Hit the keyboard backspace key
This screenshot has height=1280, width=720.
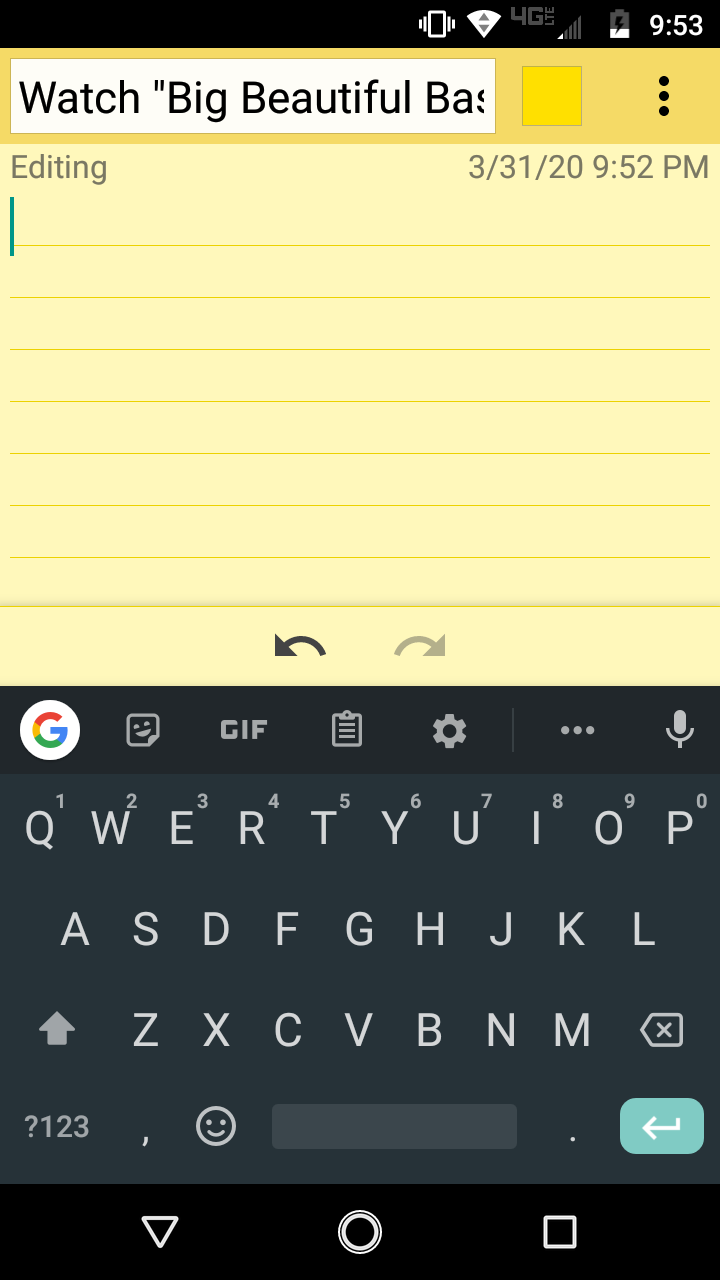pyautogui.click(x=661, y=1029)
